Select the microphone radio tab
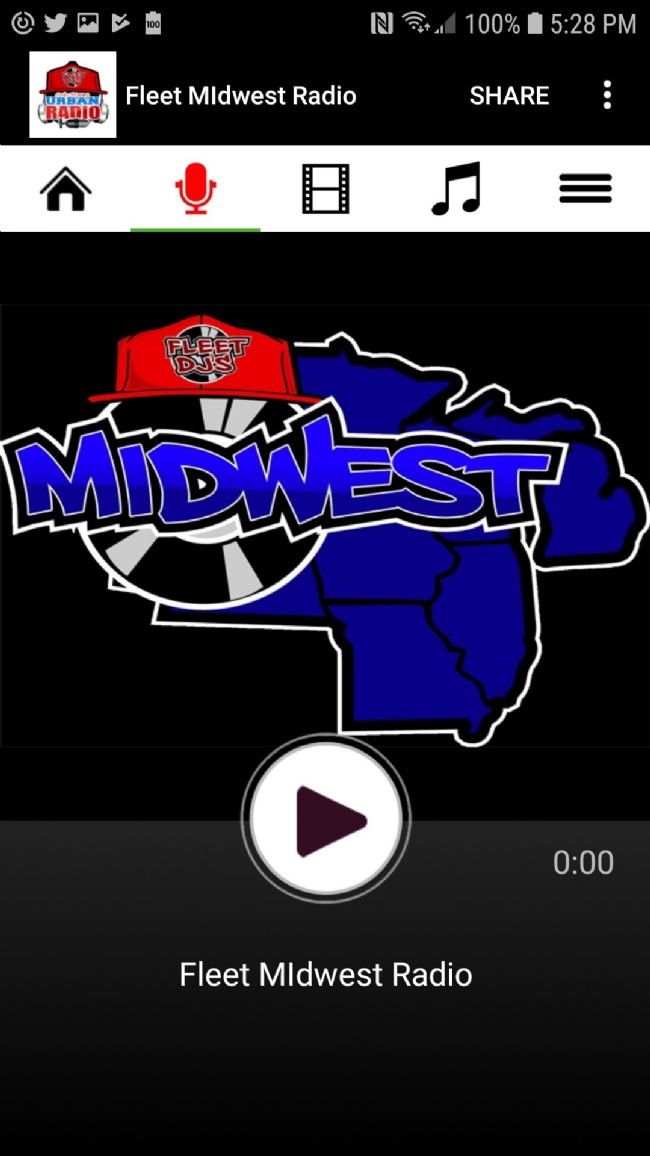 195,189
